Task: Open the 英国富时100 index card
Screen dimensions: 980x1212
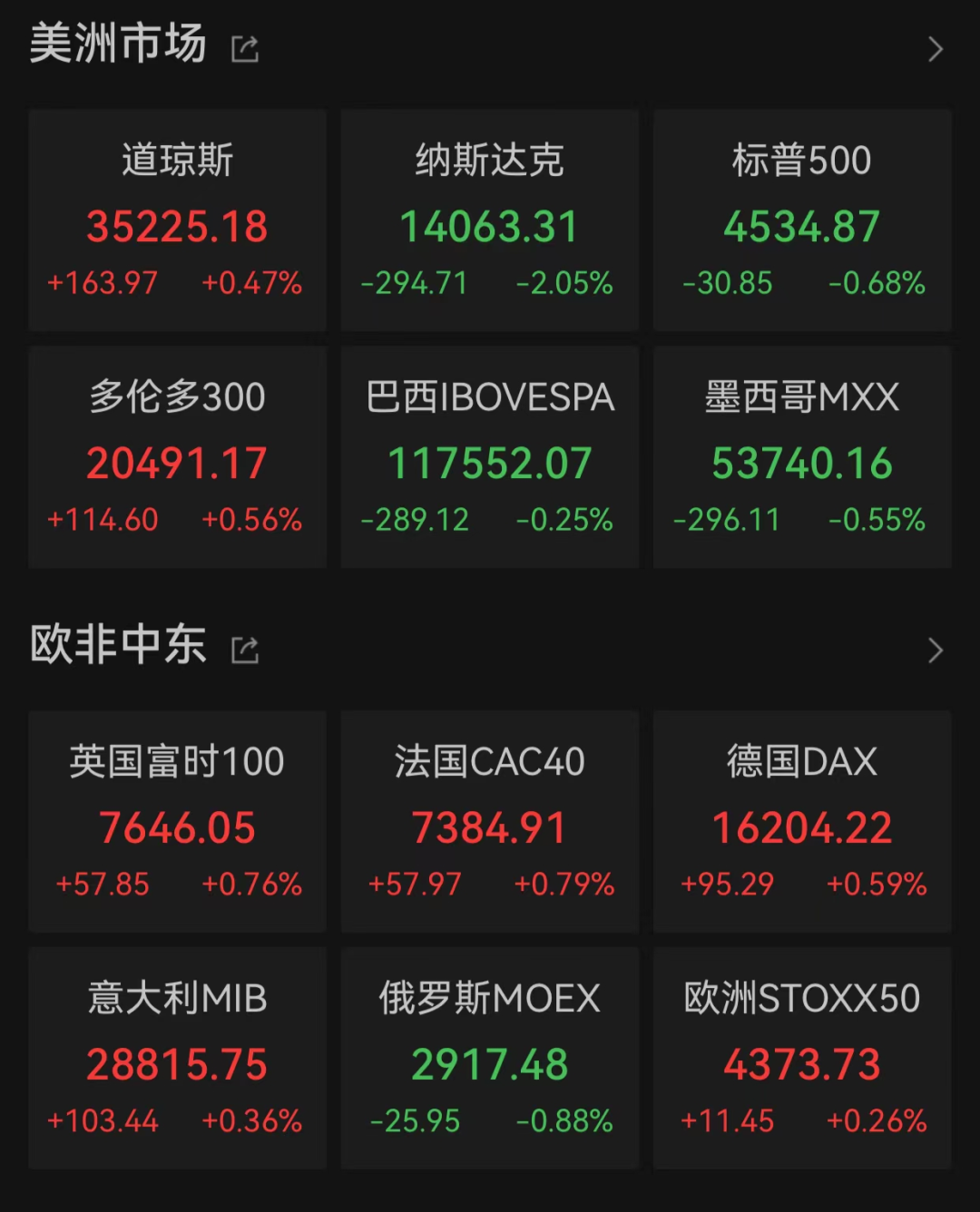Action: [x=177, y=822]
